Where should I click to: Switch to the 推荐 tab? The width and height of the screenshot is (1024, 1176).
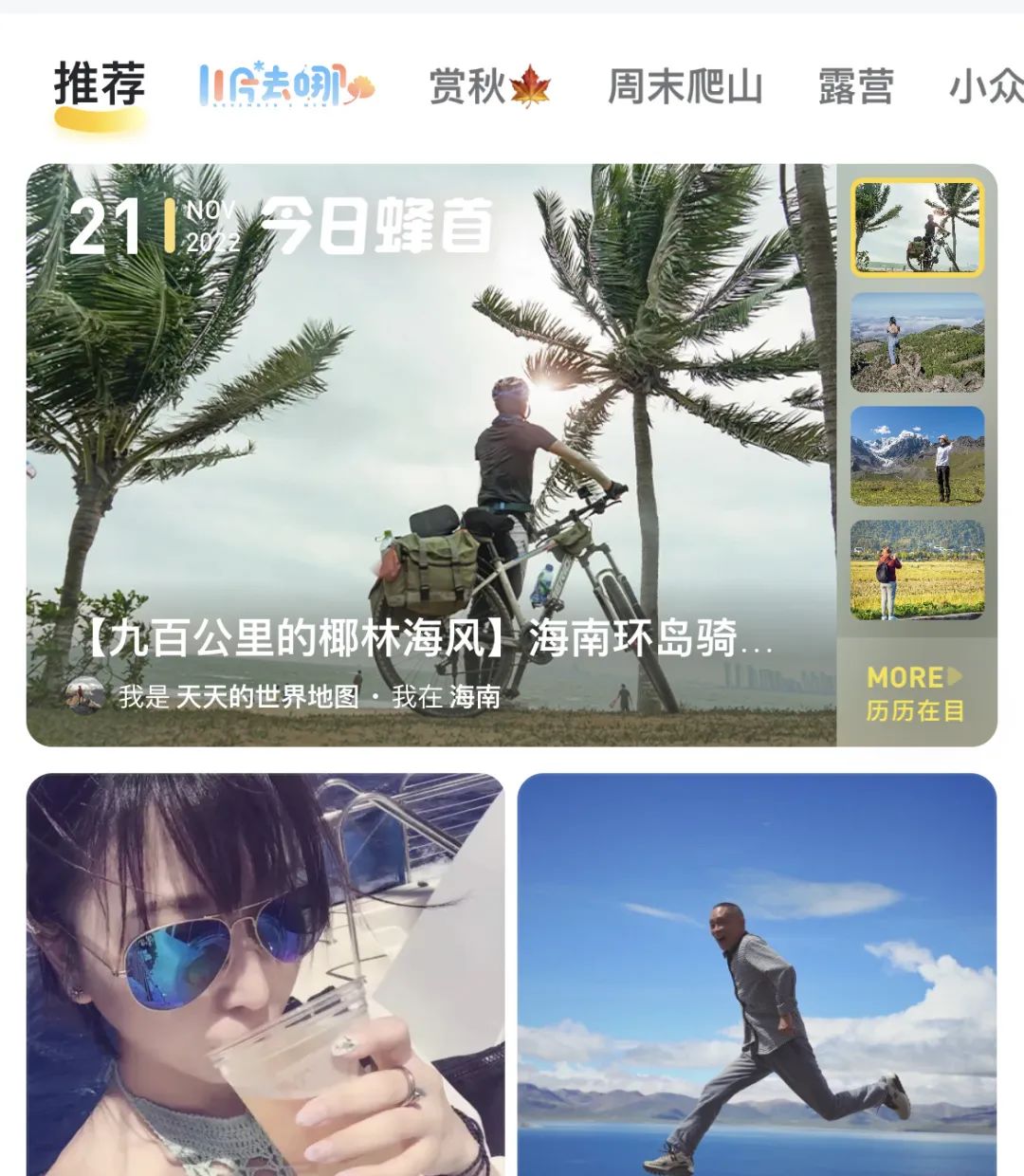click(100, 86)
